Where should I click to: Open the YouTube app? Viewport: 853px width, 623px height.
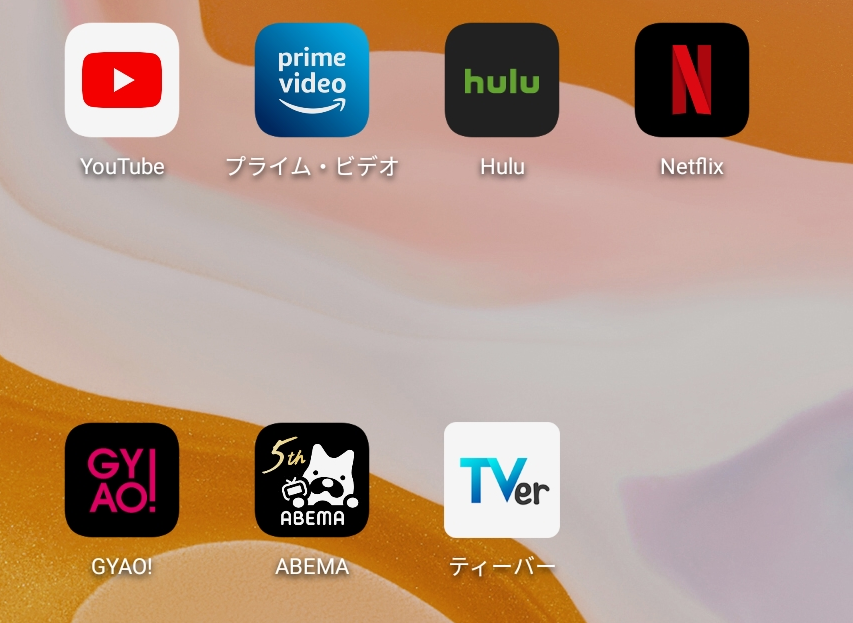click(x=122, y=80)
